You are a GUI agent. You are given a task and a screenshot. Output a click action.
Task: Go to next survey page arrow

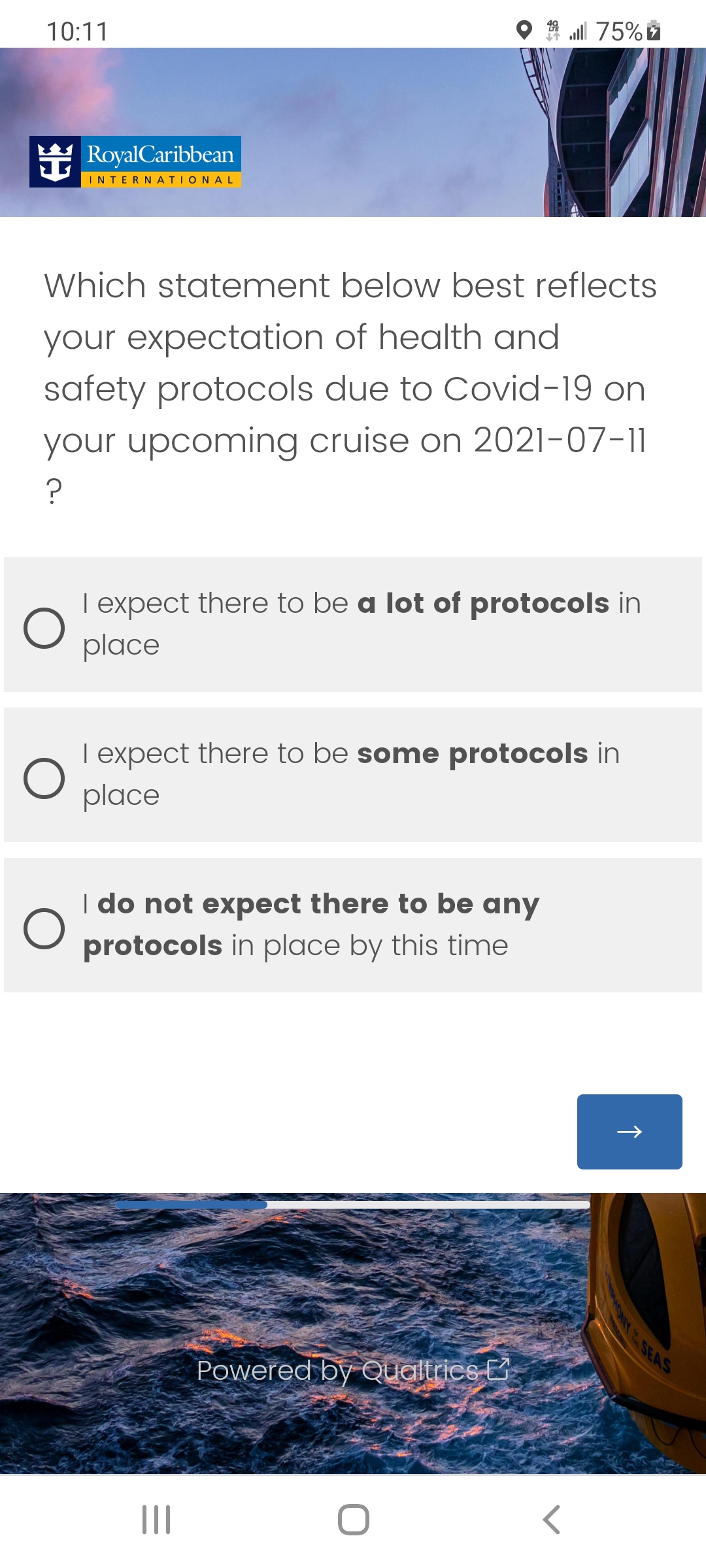[x=630, y=1132]
